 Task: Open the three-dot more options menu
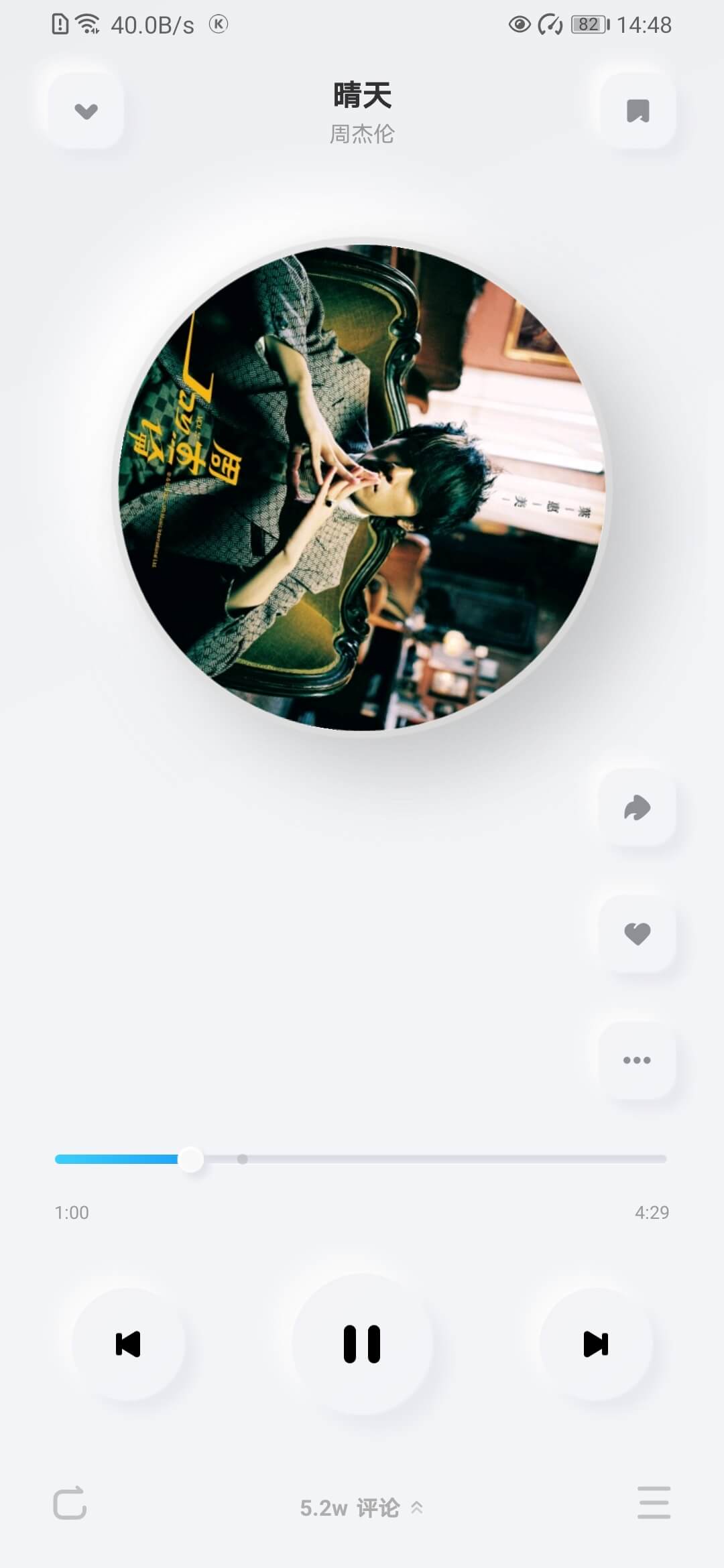pos(637,1060)
